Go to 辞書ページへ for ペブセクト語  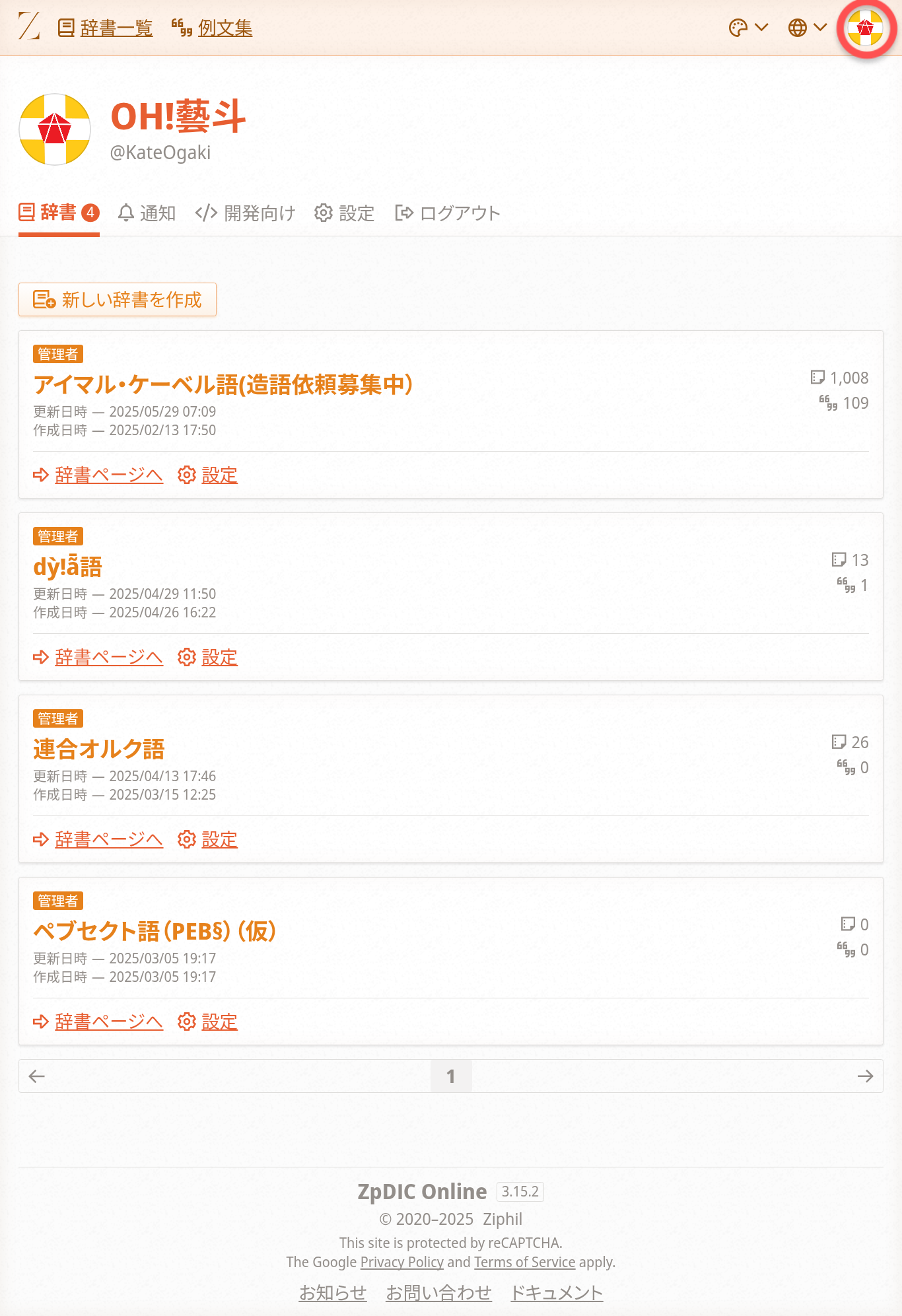point(108,1022)
